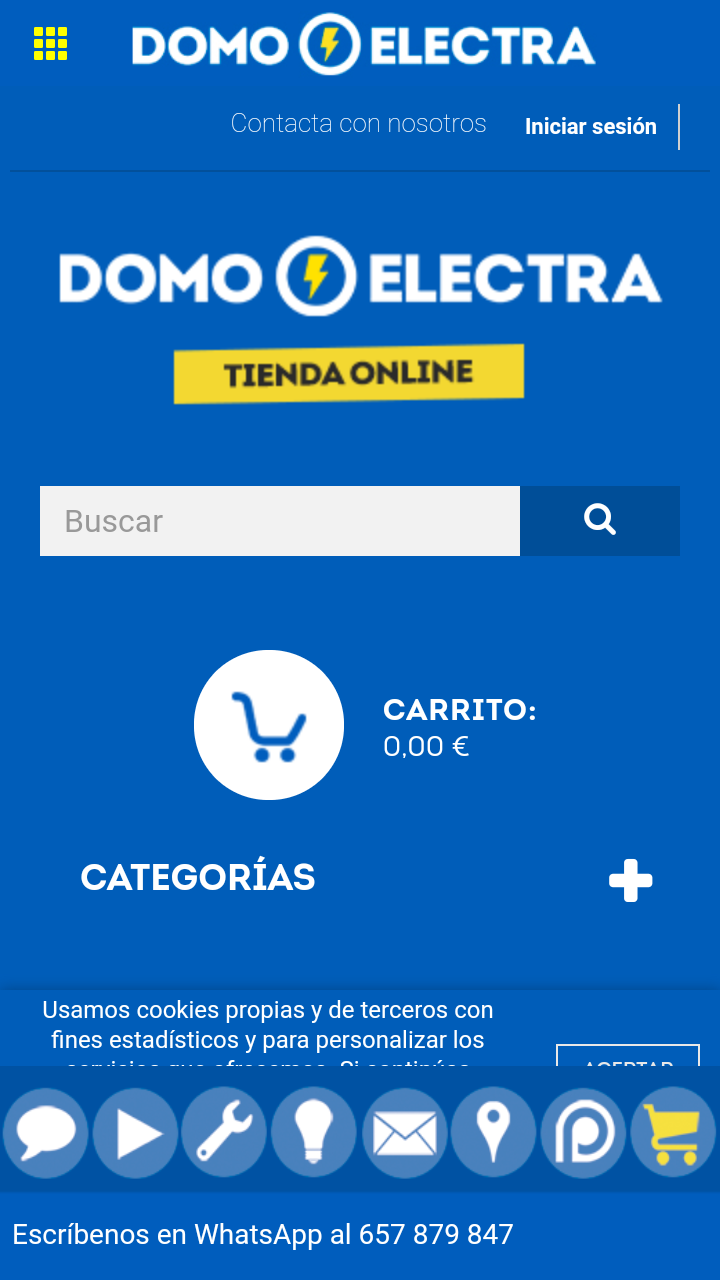This screenshot has width=720, height=1280.
Task: Tap the magnifier search button
Action: pyautogui.click(x=600, y=521)
